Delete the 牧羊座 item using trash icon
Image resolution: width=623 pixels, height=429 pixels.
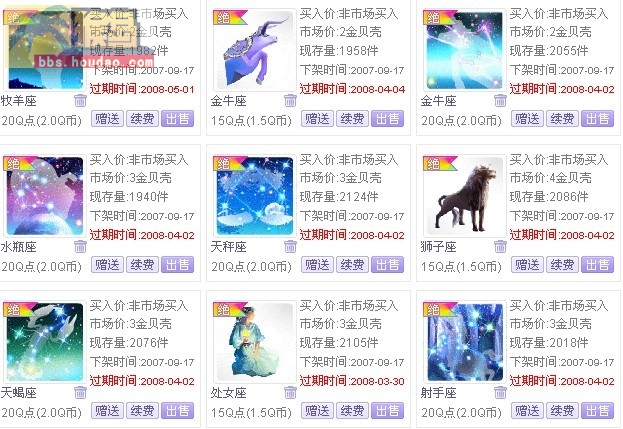[x=80, y=100]
